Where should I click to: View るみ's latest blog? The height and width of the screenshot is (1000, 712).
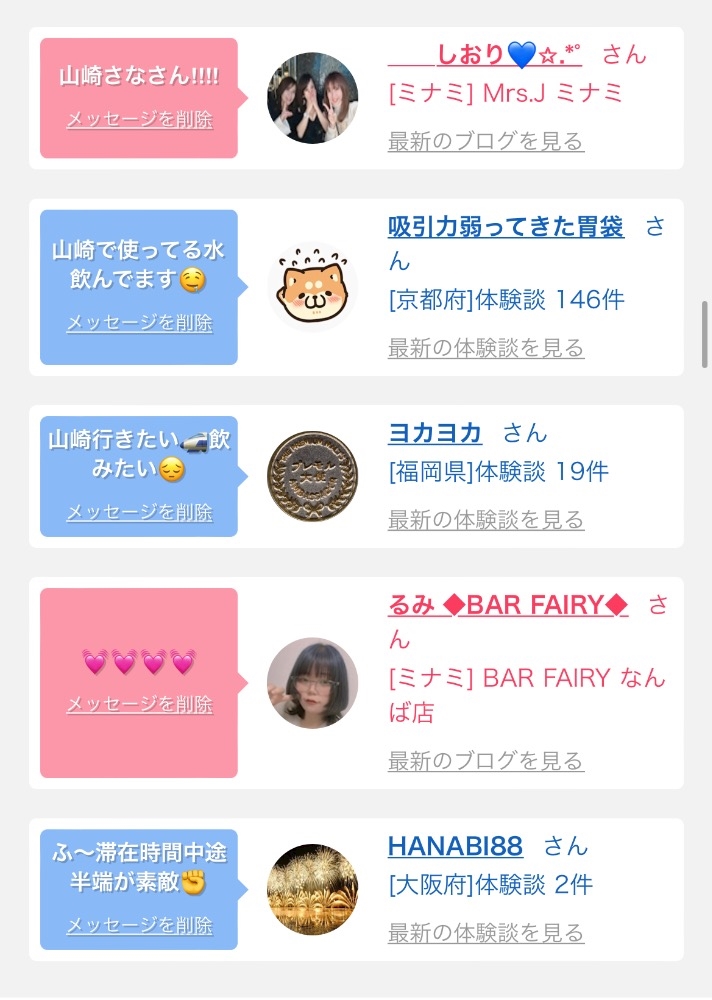point(485,761)
